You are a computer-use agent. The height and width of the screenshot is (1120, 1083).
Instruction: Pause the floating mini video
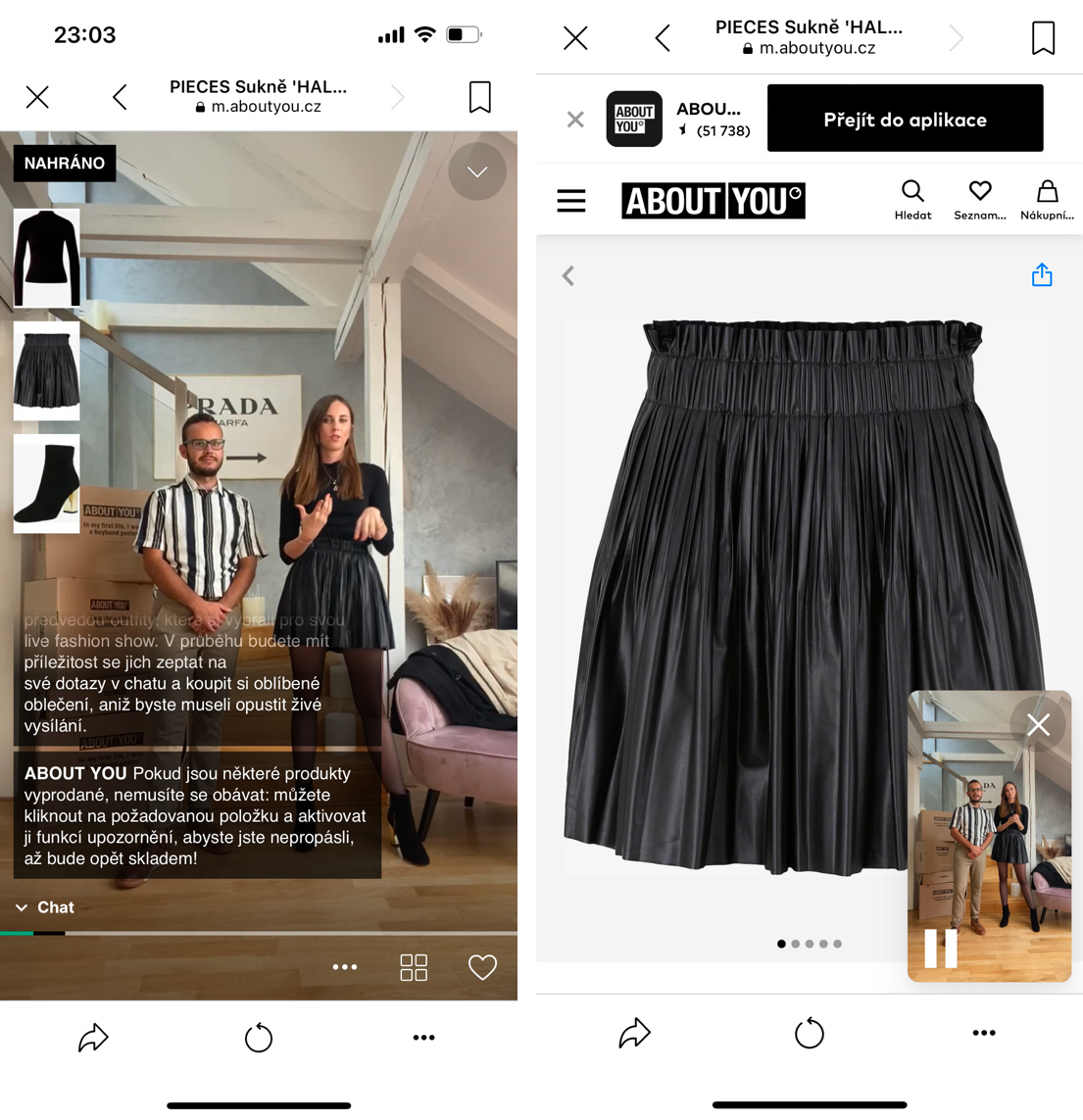941,948
